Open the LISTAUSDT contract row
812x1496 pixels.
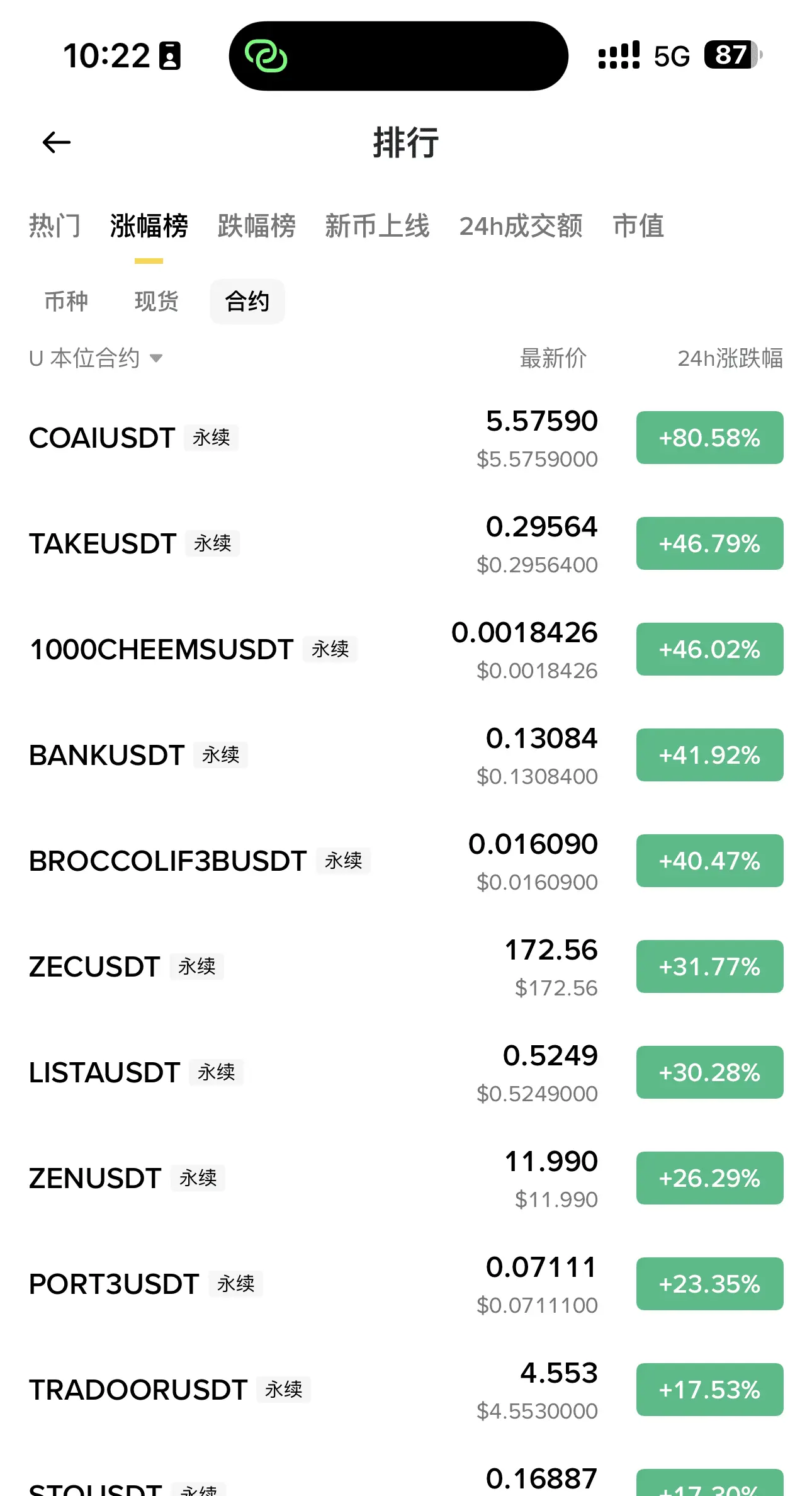(406, 1073)
